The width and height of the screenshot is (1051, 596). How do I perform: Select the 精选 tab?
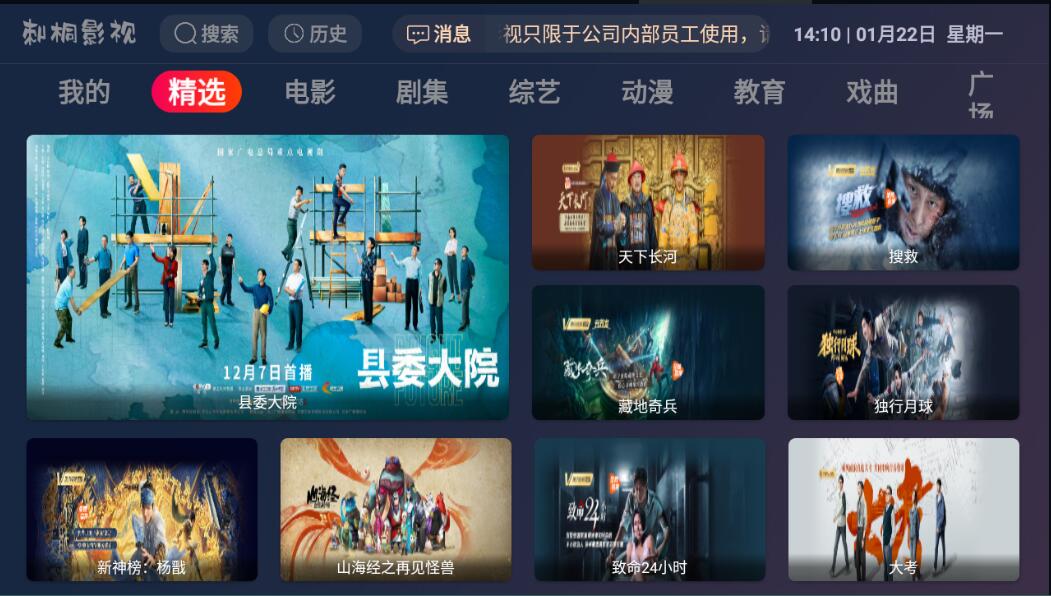click(x=197, y=92)
